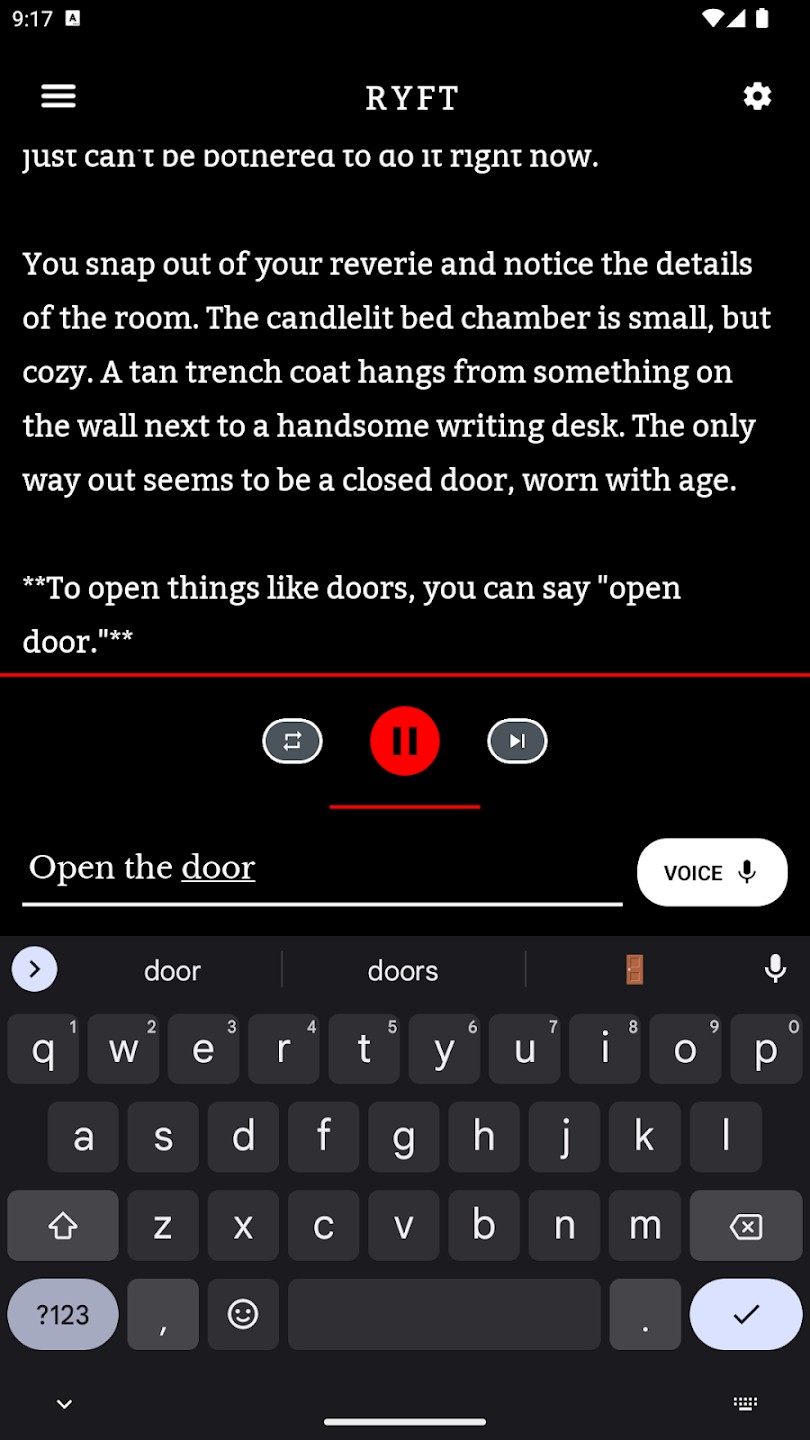Open the hamburger menu
Image resolution: width=810 pixels, height=1440 pixels.
coord(58,96)
